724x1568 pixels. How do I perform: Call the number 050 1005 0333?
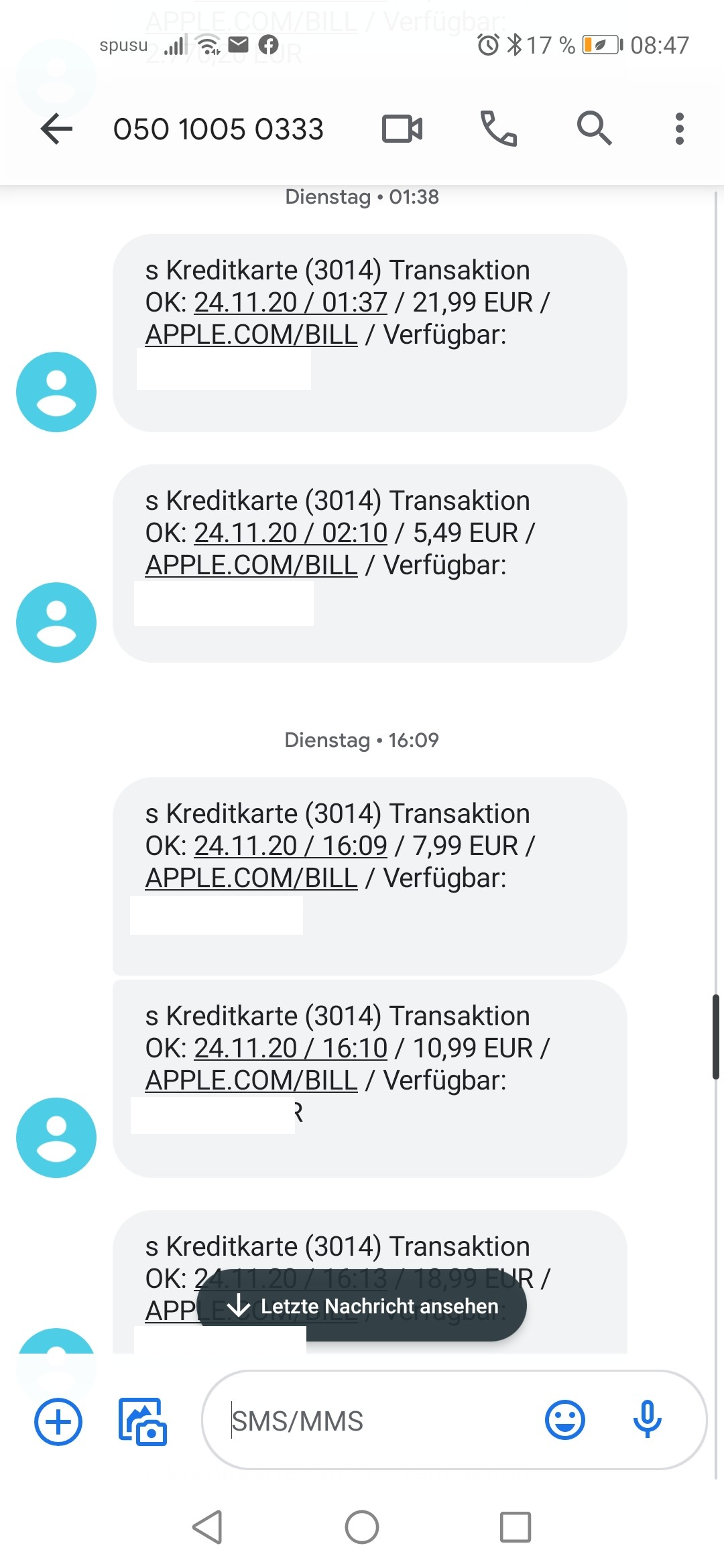498,129
